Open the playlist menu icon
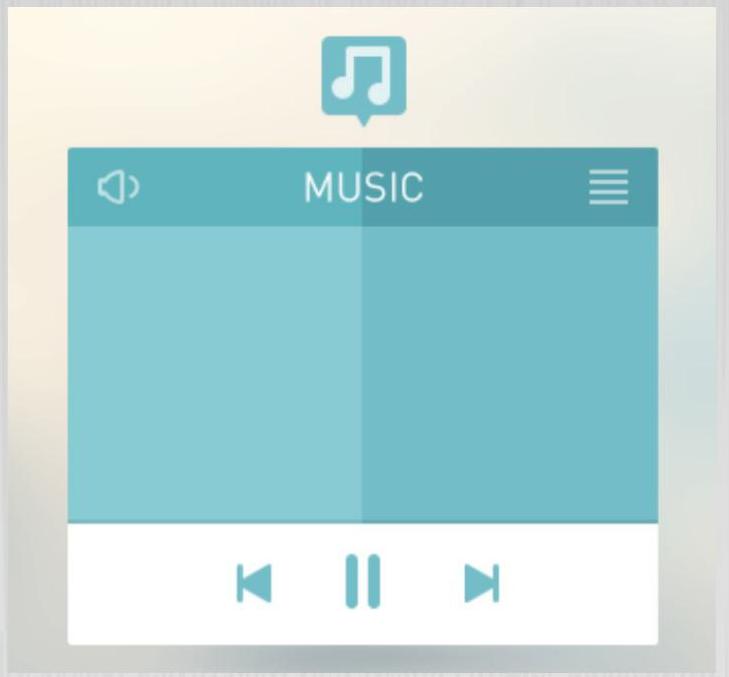Viewport: 729px width, 677px height. [x=608, y=187]
